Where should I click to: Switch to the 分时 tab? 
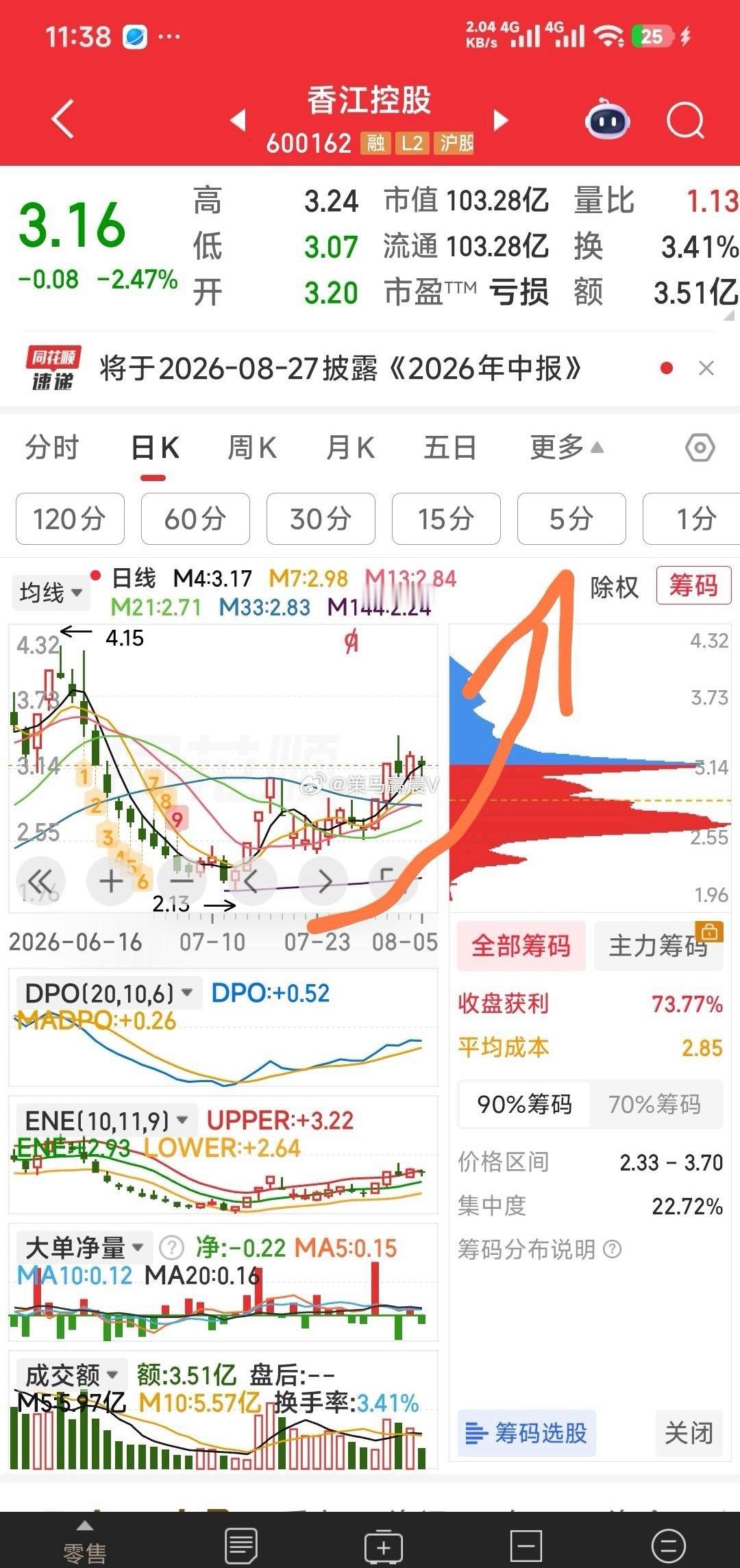point(52,448)
